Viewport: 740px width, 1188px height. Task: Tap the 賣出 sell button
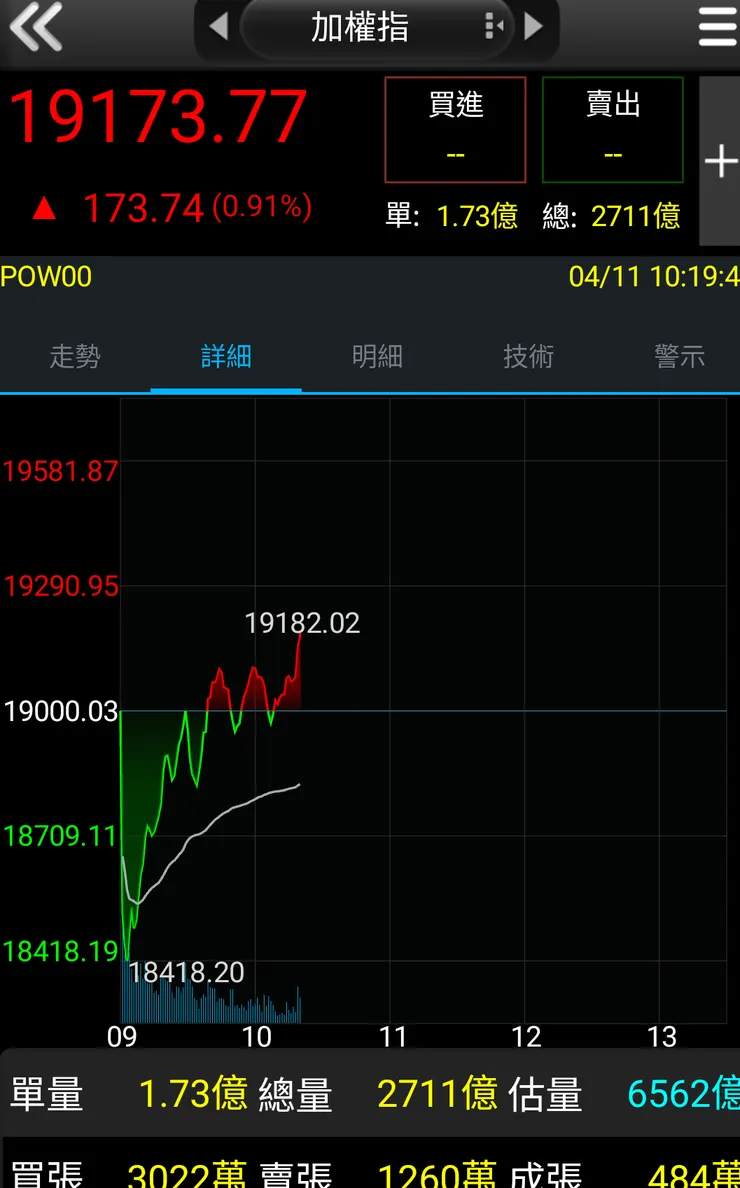(612, 130)
